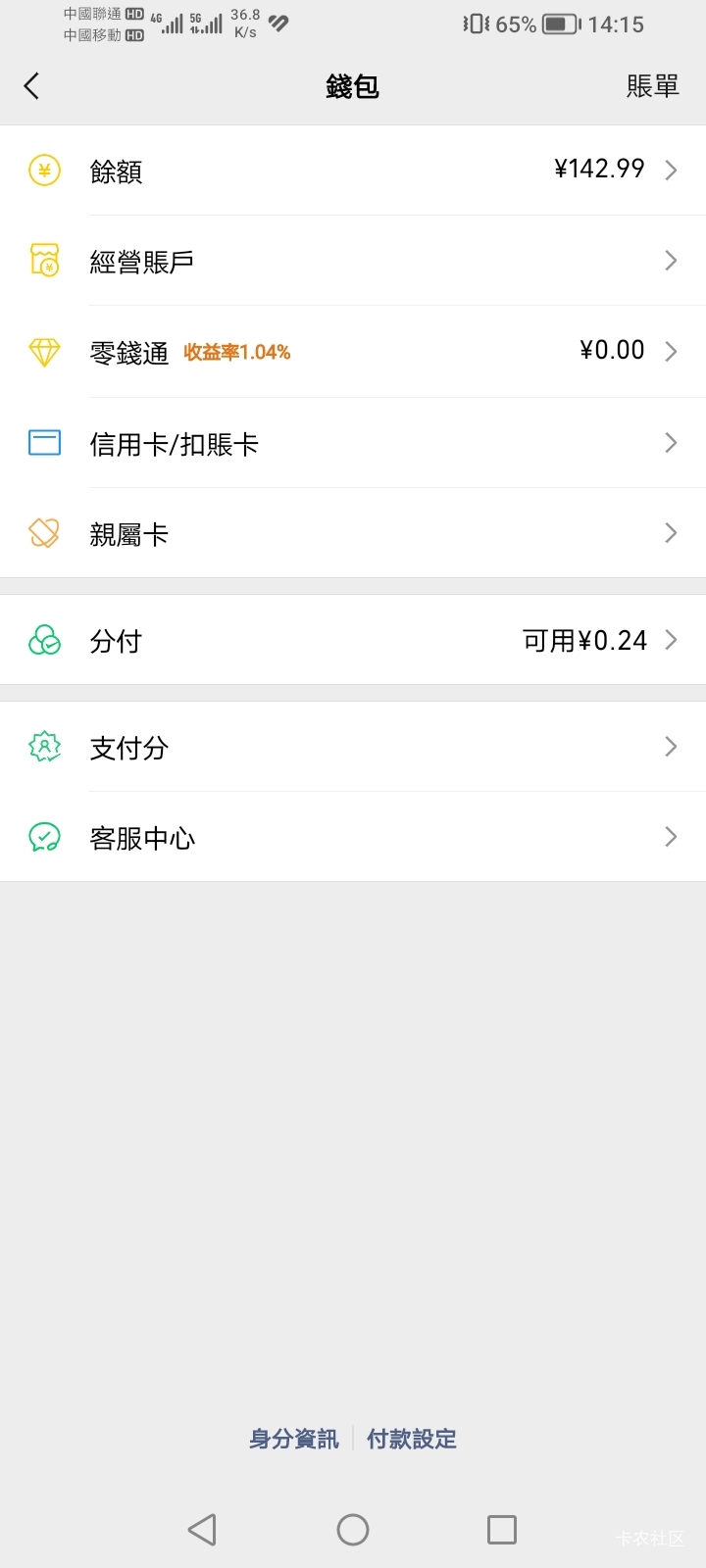706x1568 pixels.
Task: Tap the 身分資訊 link
Action: 293,1439
